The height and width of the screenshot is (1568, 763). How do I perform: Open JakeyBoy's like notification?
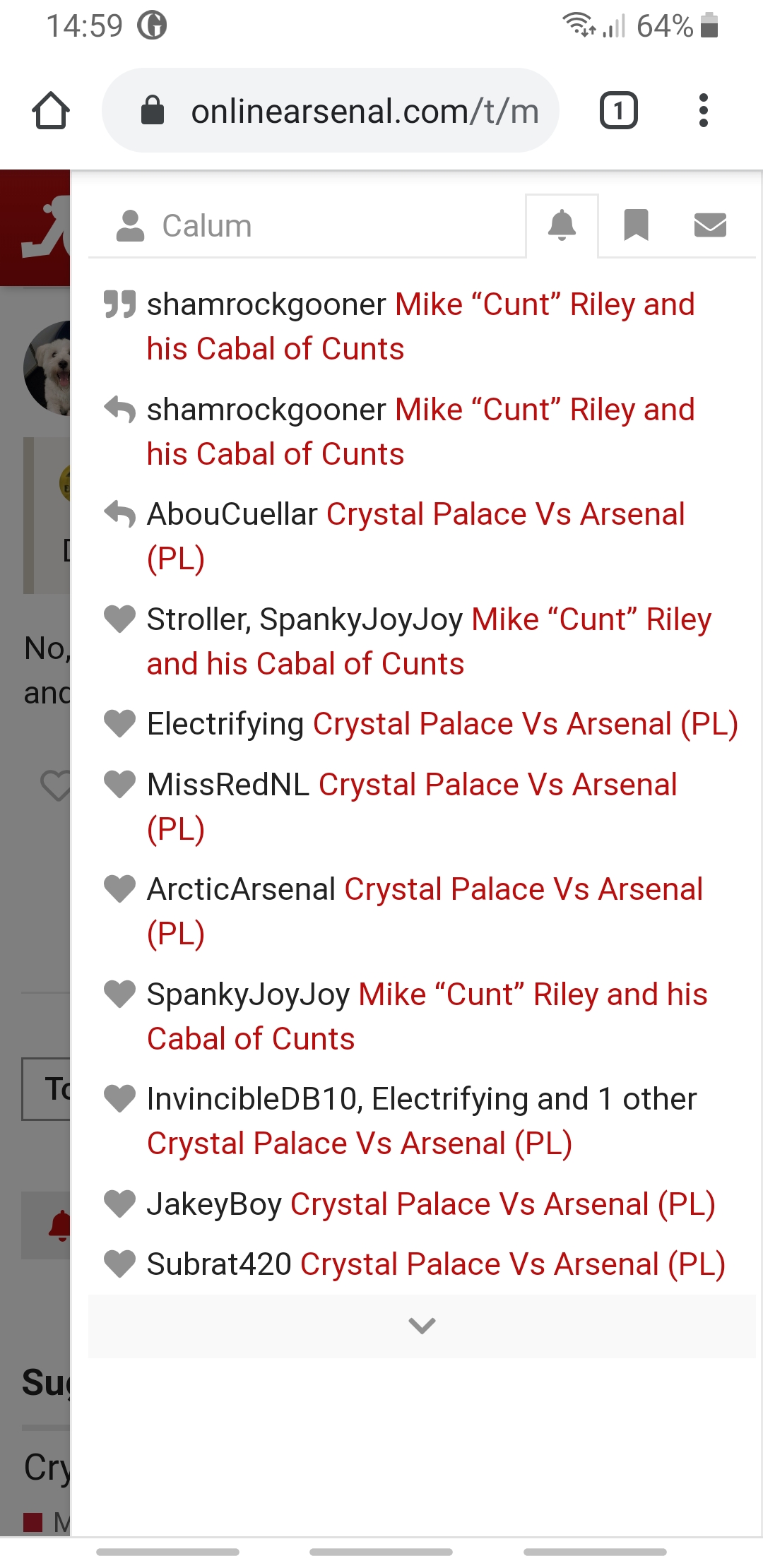421,1204
